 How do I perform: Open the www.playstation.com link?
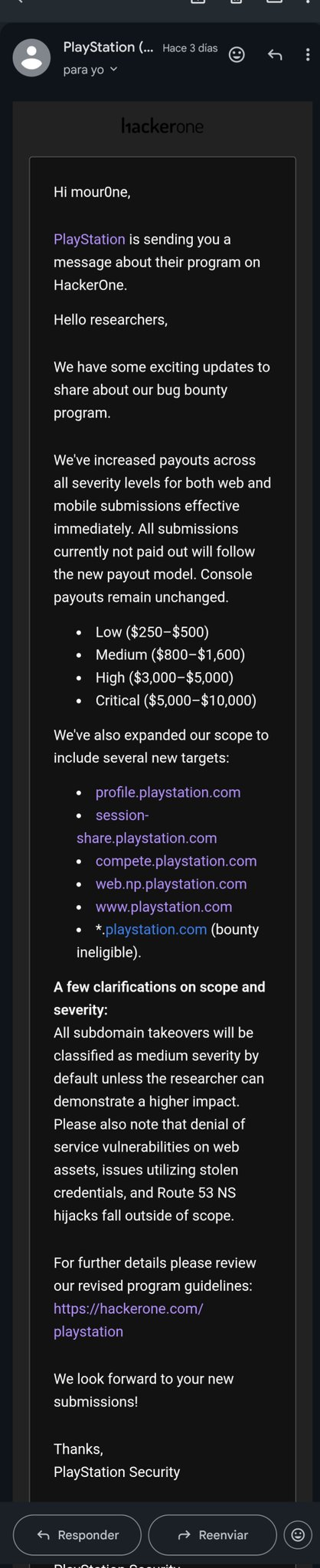[164, 907]
